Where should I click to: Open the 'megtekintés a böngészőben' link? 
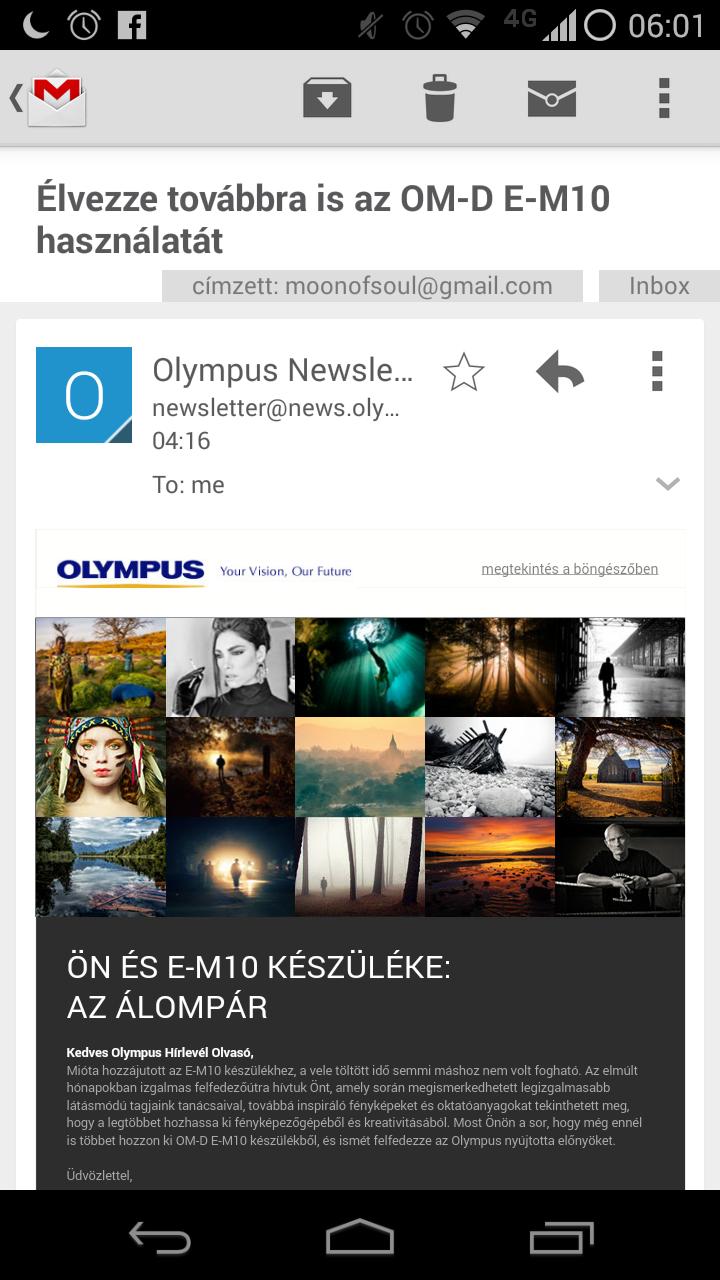pos(569,569)
